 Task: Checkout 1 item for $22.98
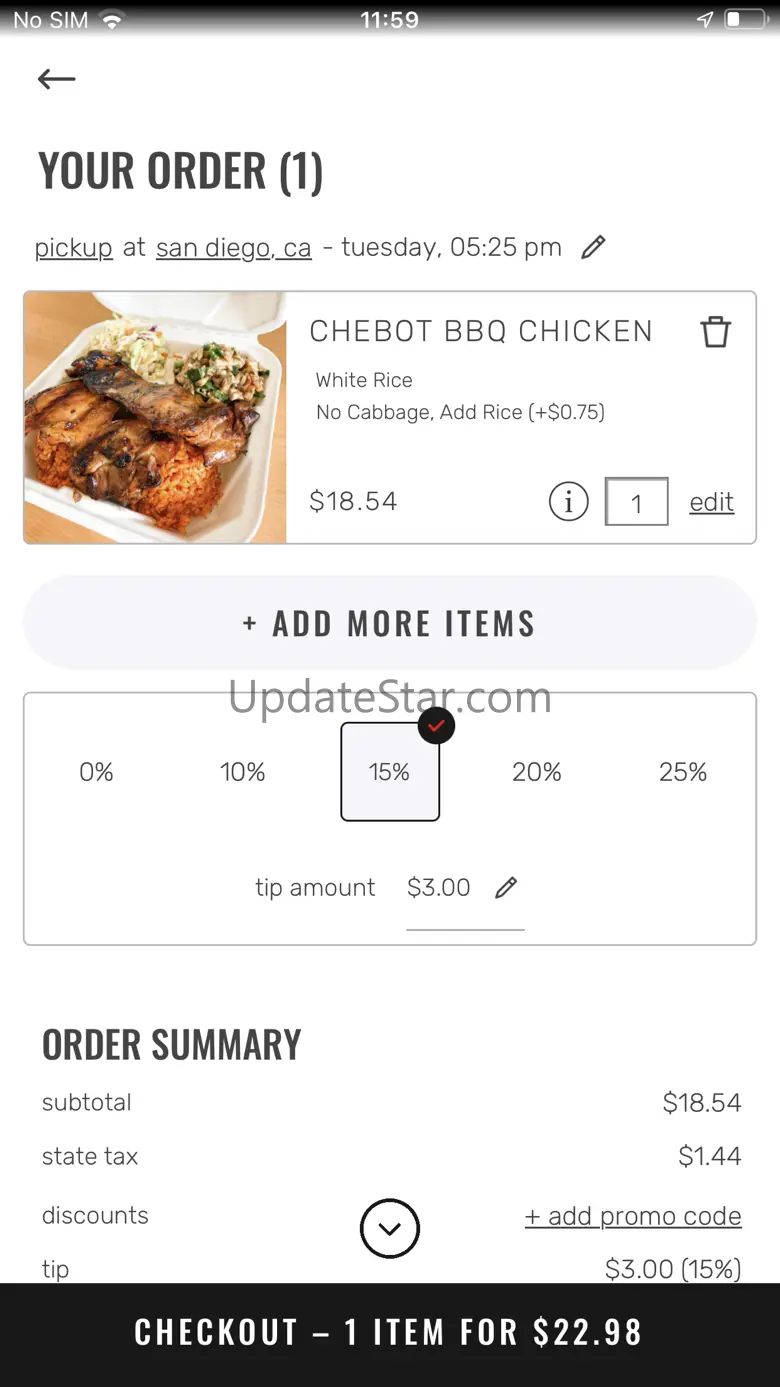pyautogui.click(x=389, y=1332)
